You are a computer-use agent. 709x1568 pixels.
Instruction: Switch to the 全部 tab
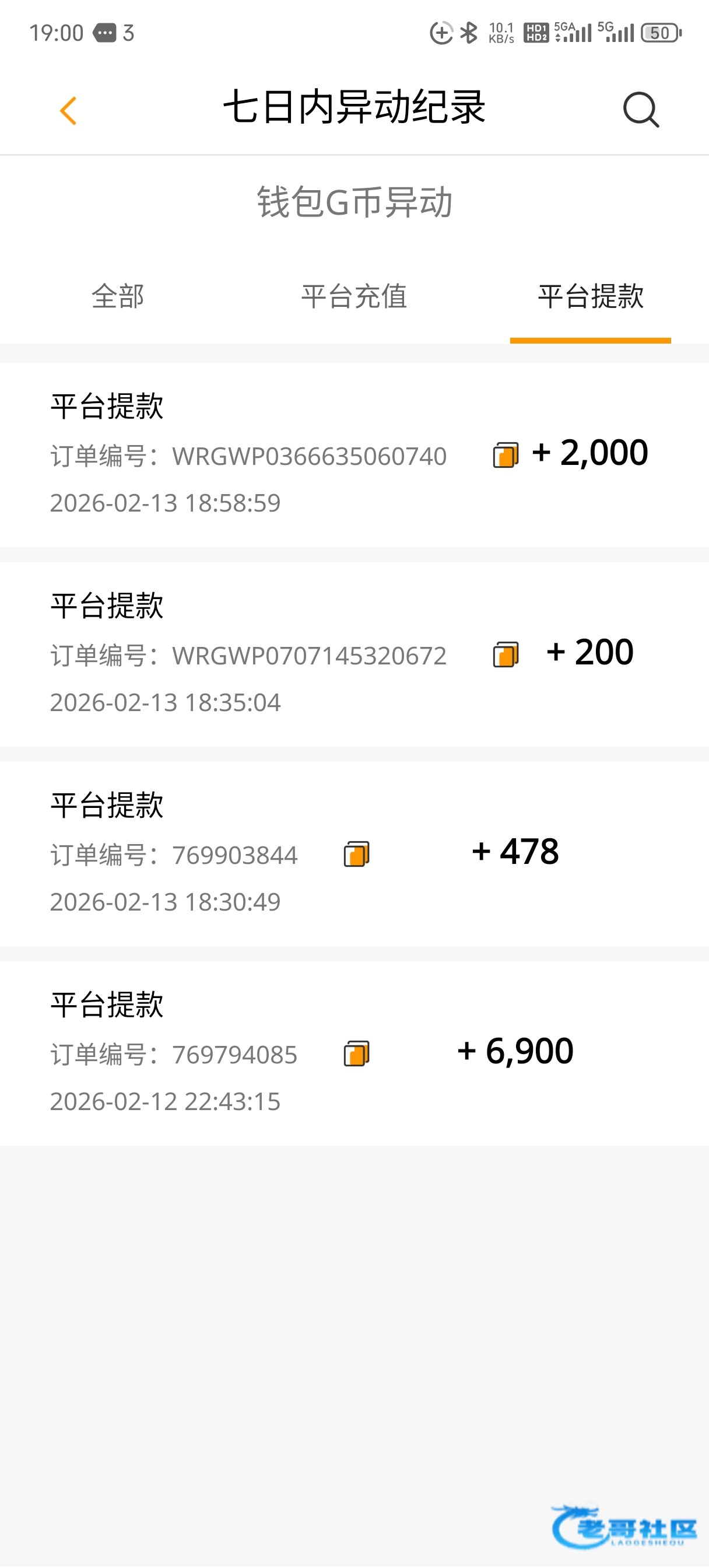click(x=117, y=297)
